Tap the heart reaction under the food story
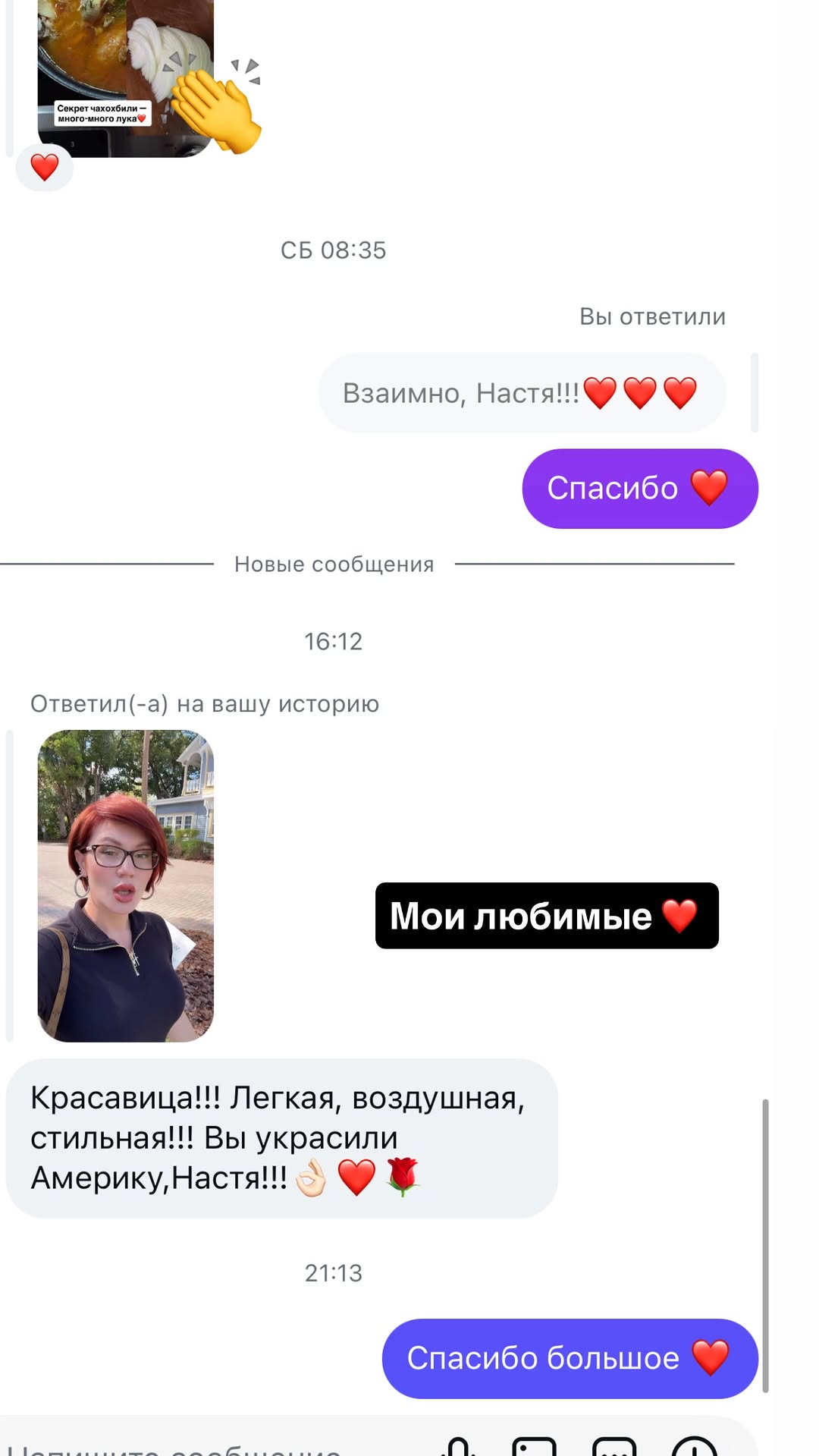The width and height of the screenshot is (819, 1456). point(45,168)
